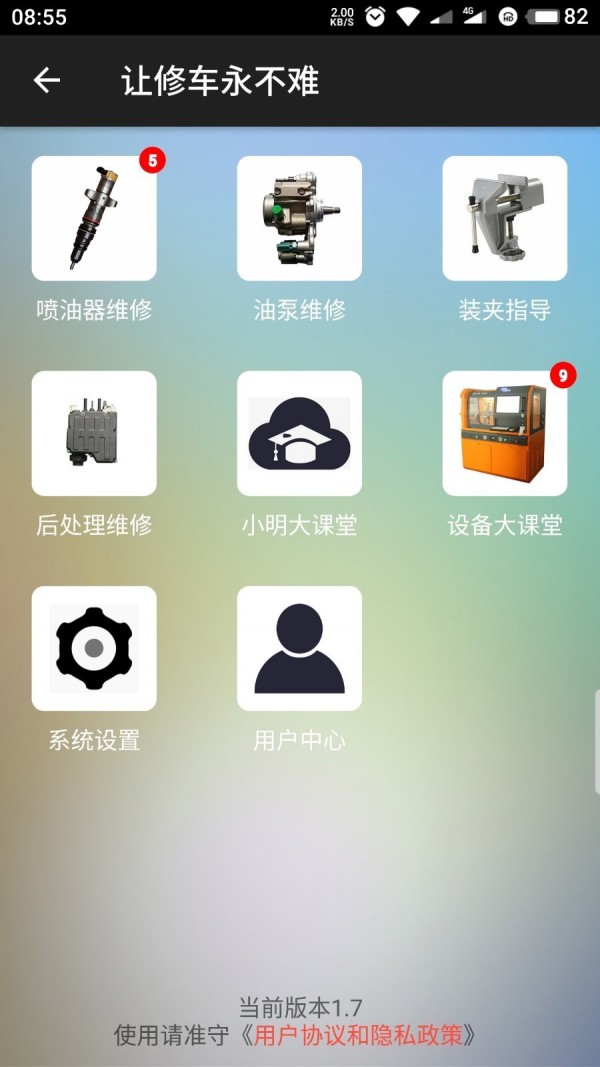Go to 用户中心 user center
600x1067 pixels.
pos(299,649)
